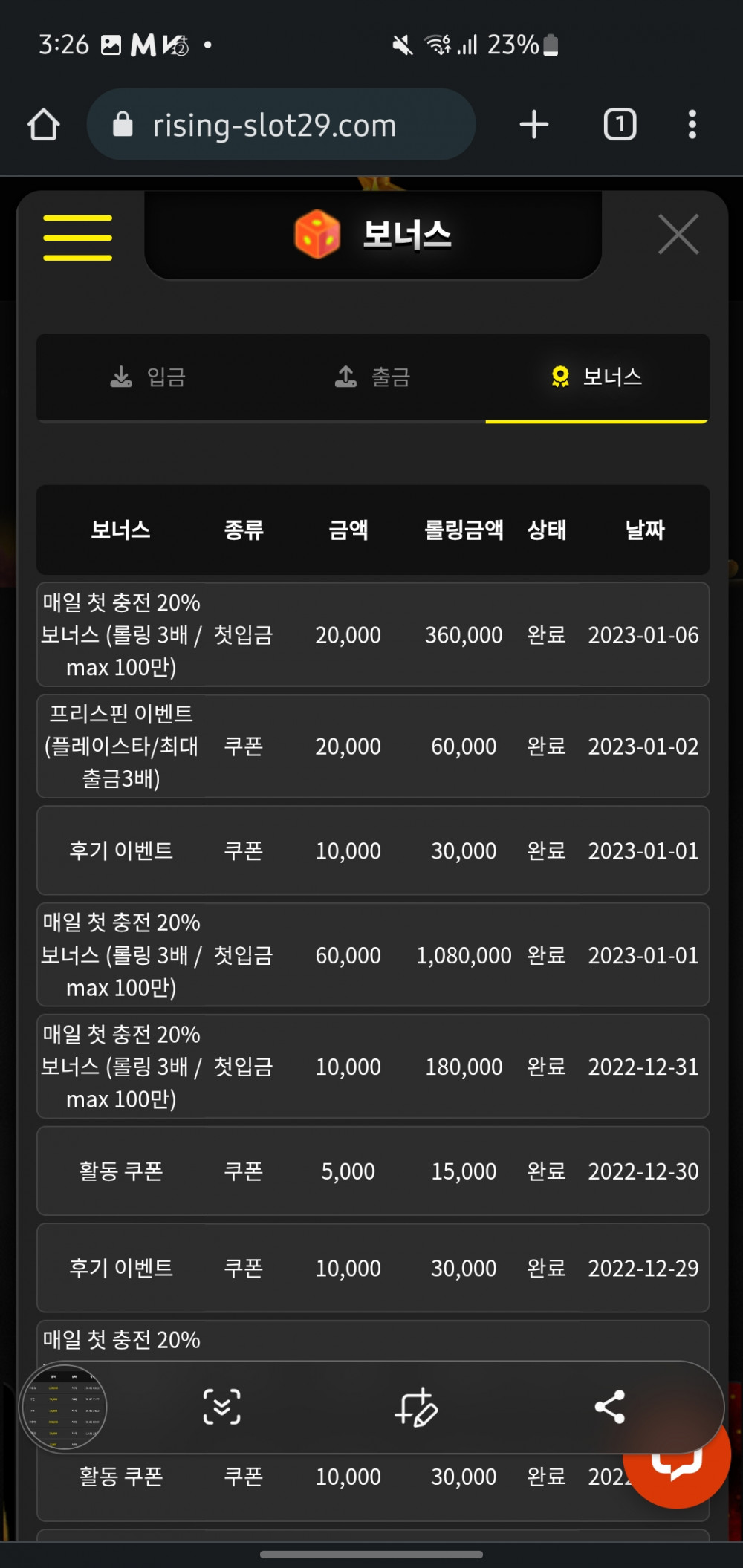Select the 보너스 tab
Viewport: 743px width, 1568px height.
(597, 377)
